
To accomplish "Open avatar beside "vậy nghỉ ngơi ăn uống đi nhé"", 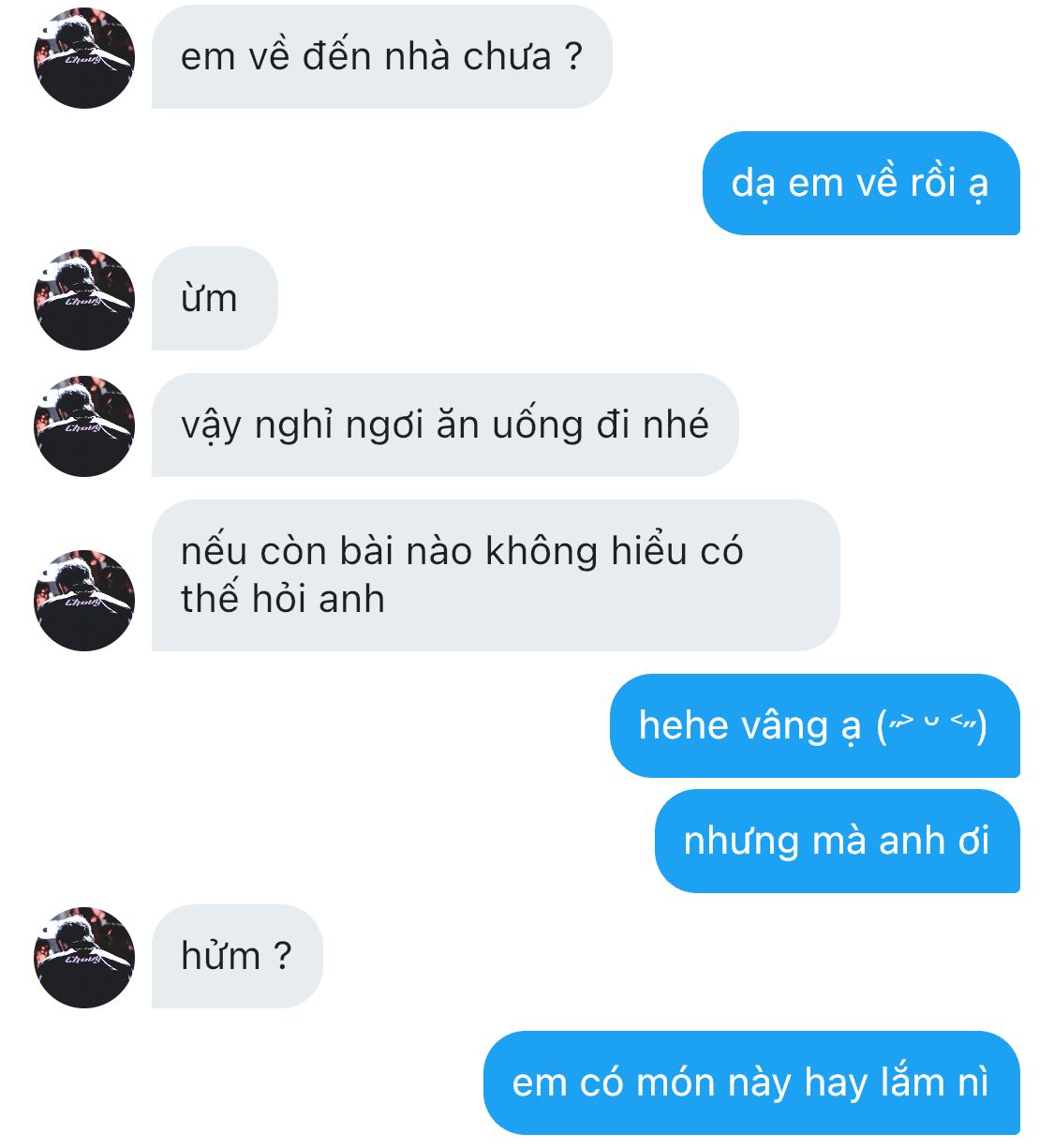I will [84, 426].
